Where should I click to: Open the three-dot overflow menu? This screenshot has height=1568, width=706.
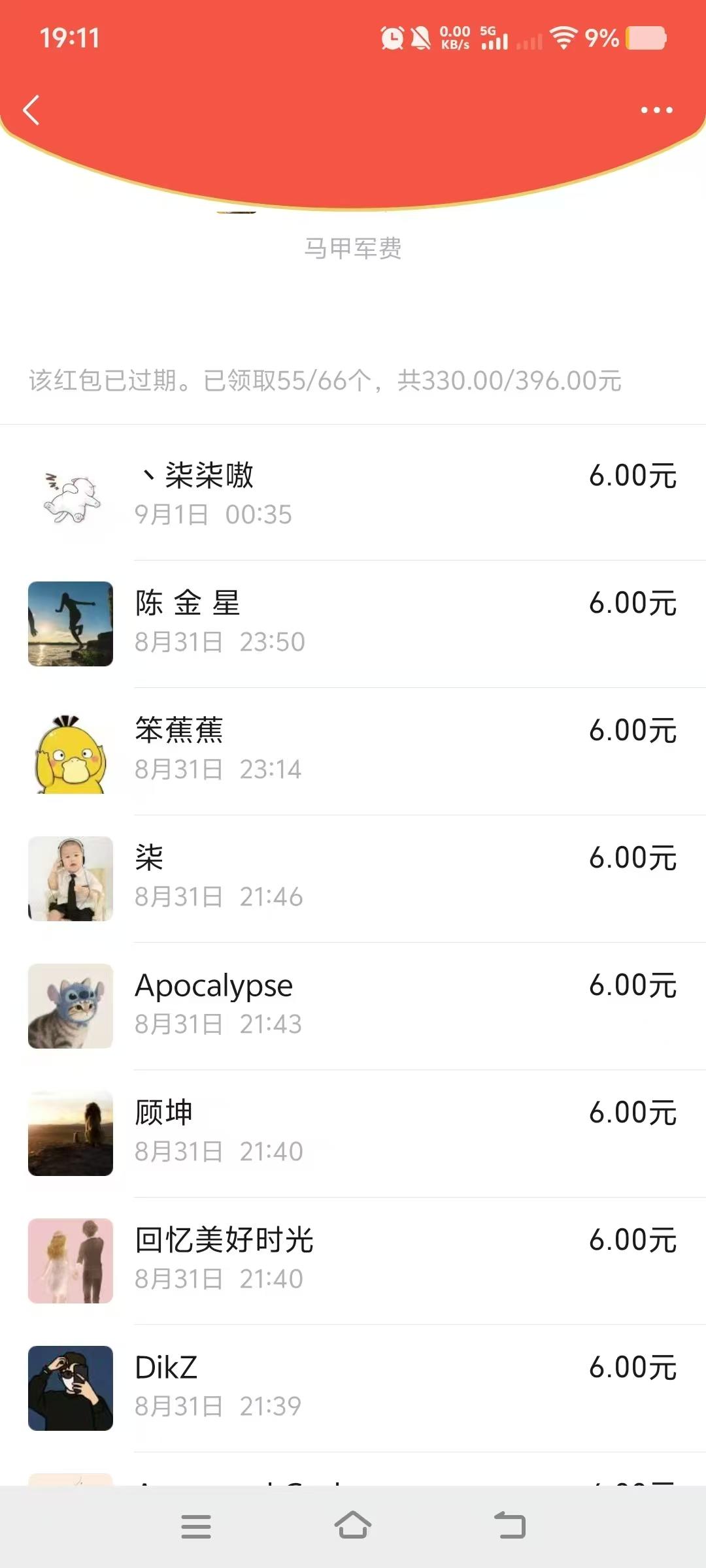(x=656, y=110)
